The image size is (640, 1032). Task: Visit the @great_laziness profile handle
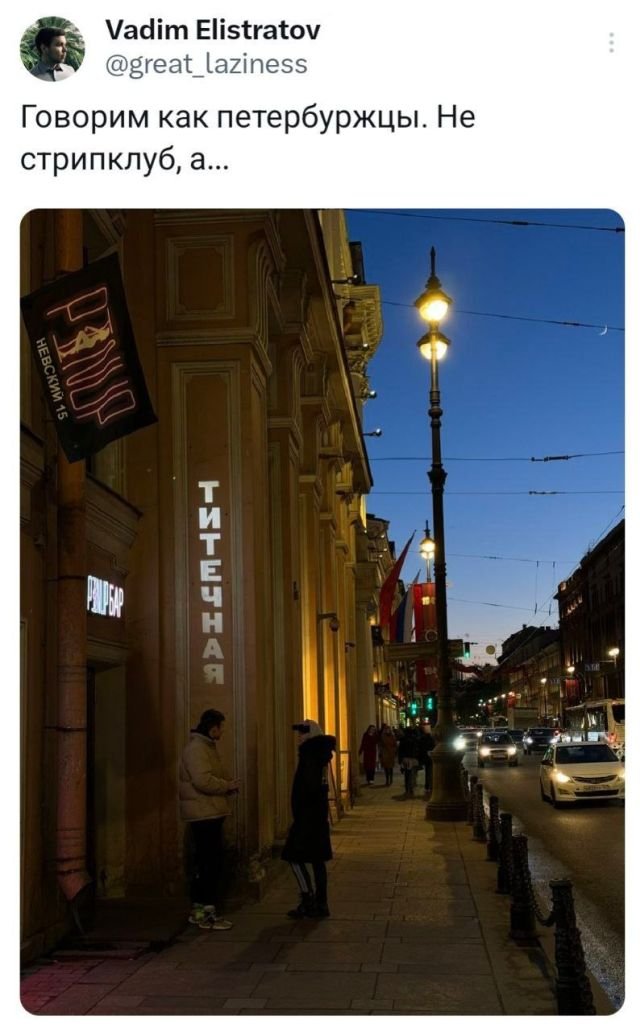click(x=206, y=65)
